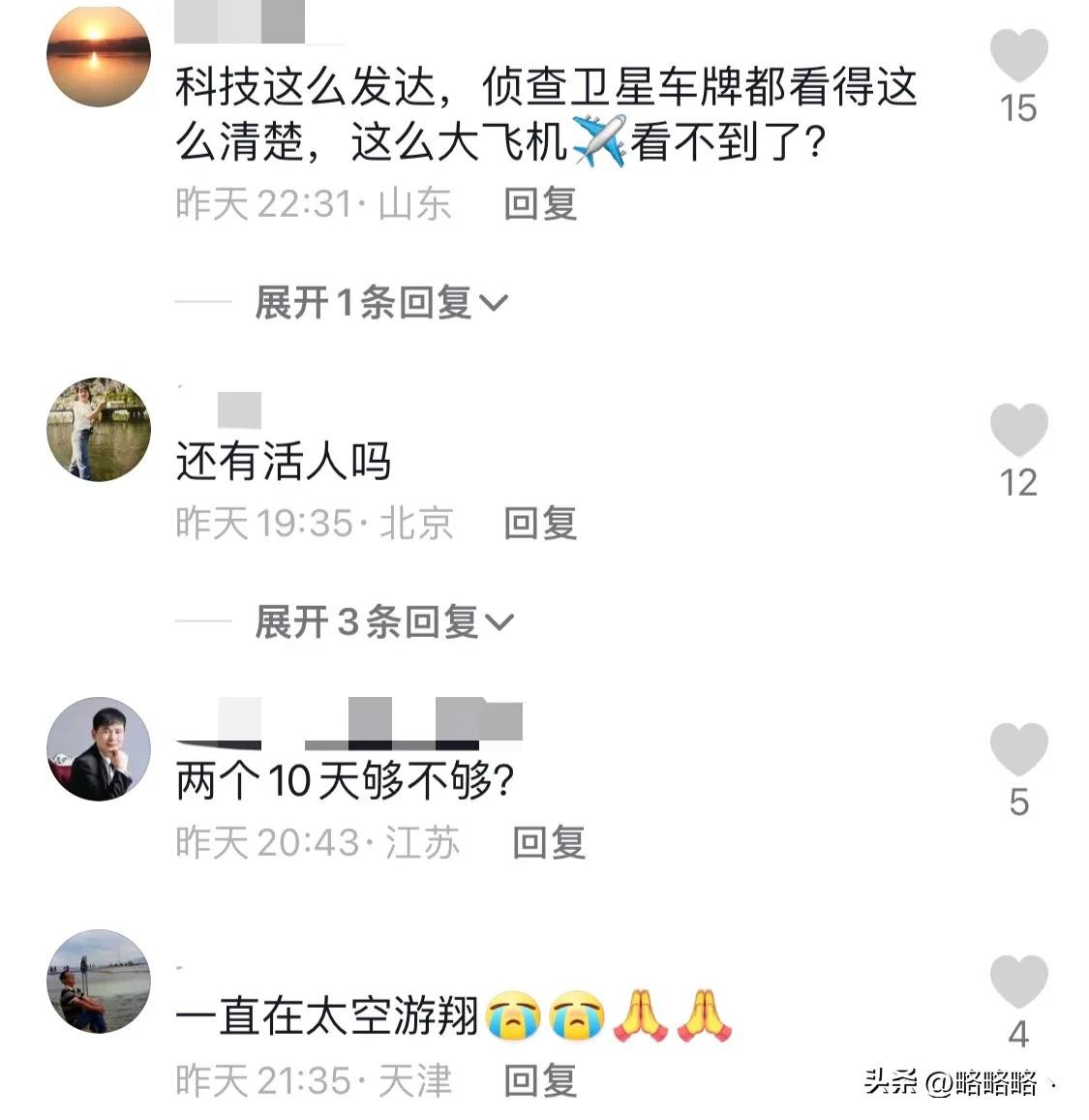Open the avatar beside 两个10天够不够
Screen dimensions: 1089x1120
tap(99, 748)
